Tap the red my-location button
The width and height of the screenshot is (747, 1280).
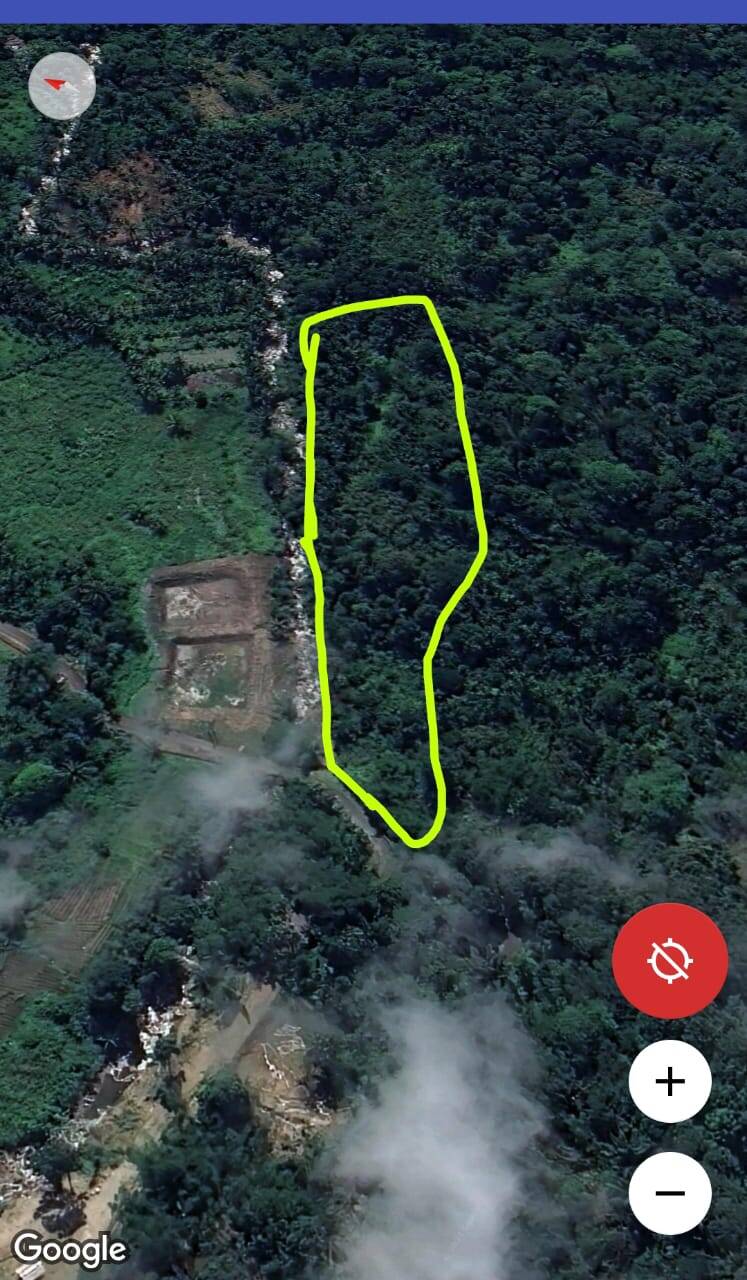[x=670, y=961]
